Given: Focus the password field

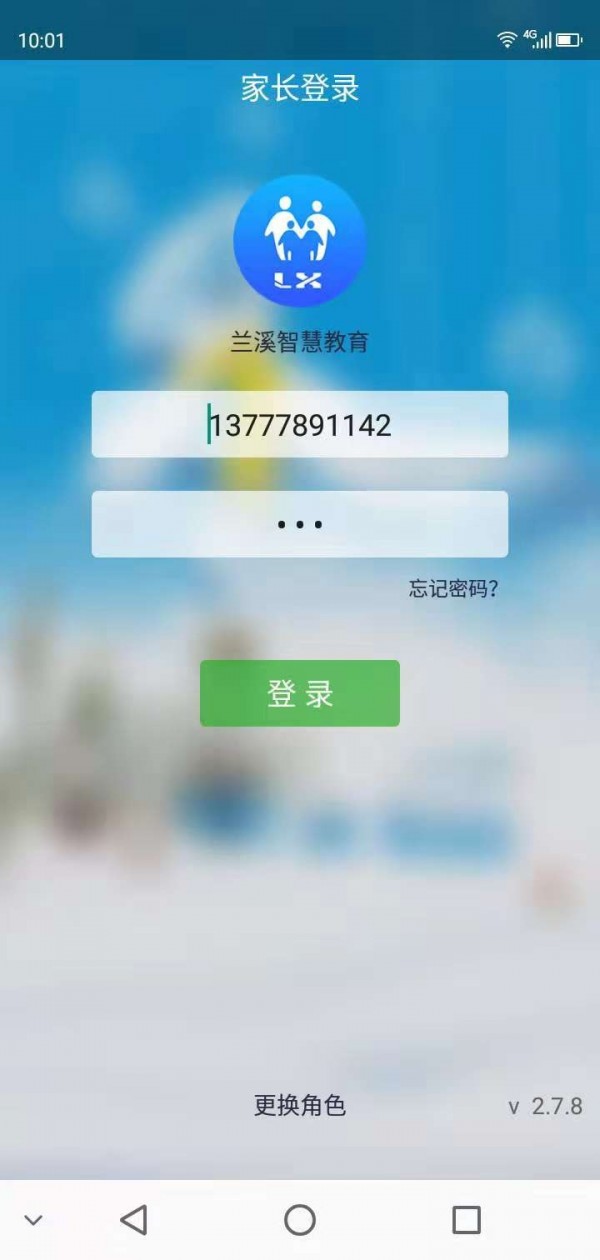Looking at the screenshot, I should tap(300, 524).
